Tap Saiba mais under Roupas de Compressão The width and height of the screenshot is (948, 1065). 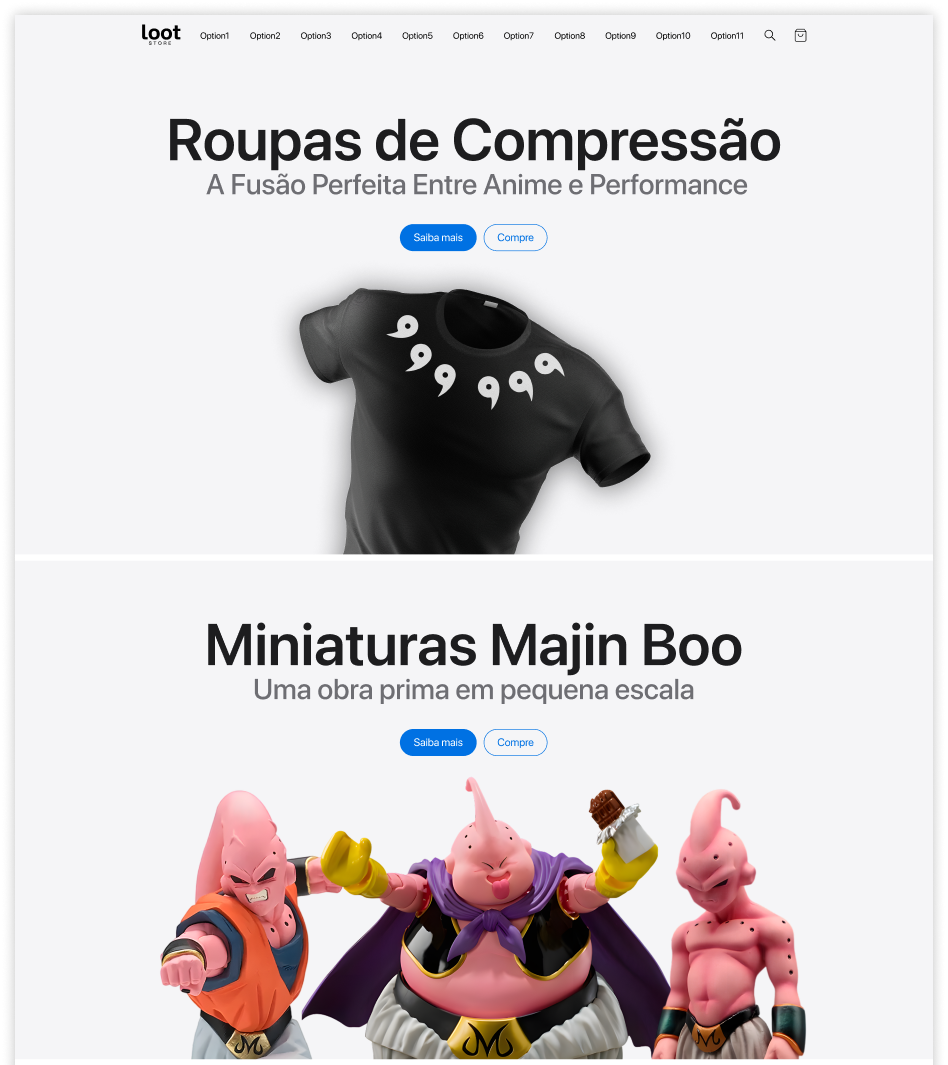[x=438, y=238]
